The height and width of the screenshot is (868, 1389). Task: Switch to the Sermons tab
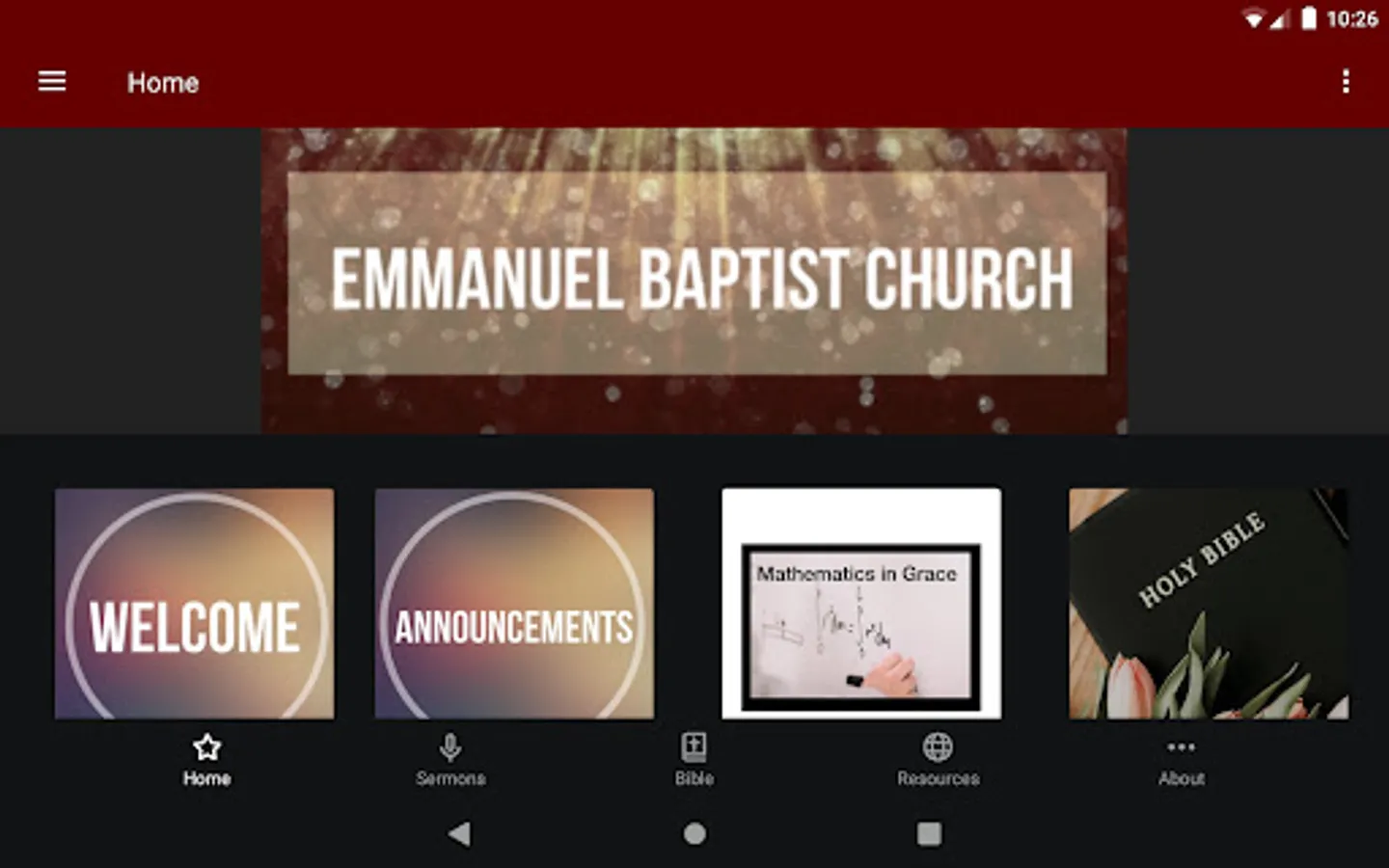tap(450, 760)
